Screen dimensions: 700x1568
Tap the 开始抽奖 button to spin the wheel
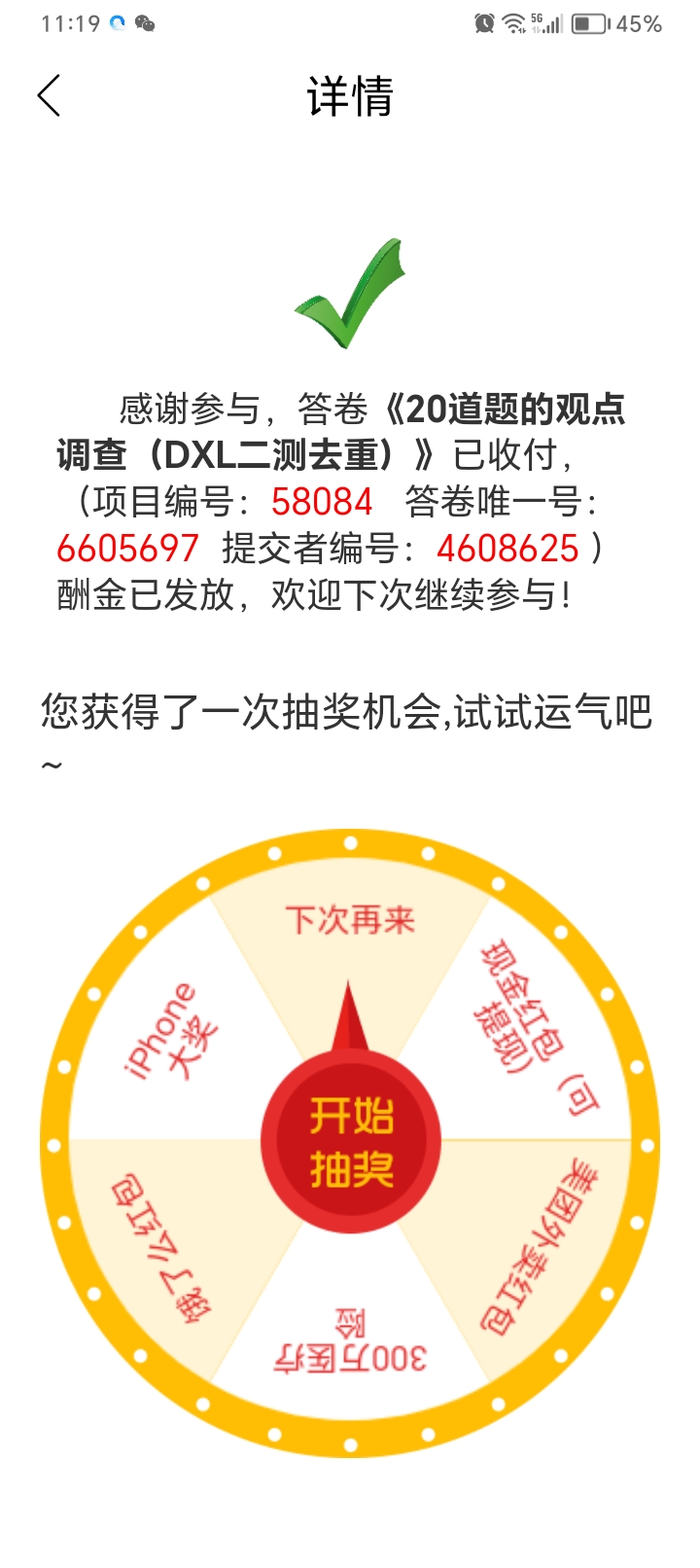click(x=351, y=1141)
